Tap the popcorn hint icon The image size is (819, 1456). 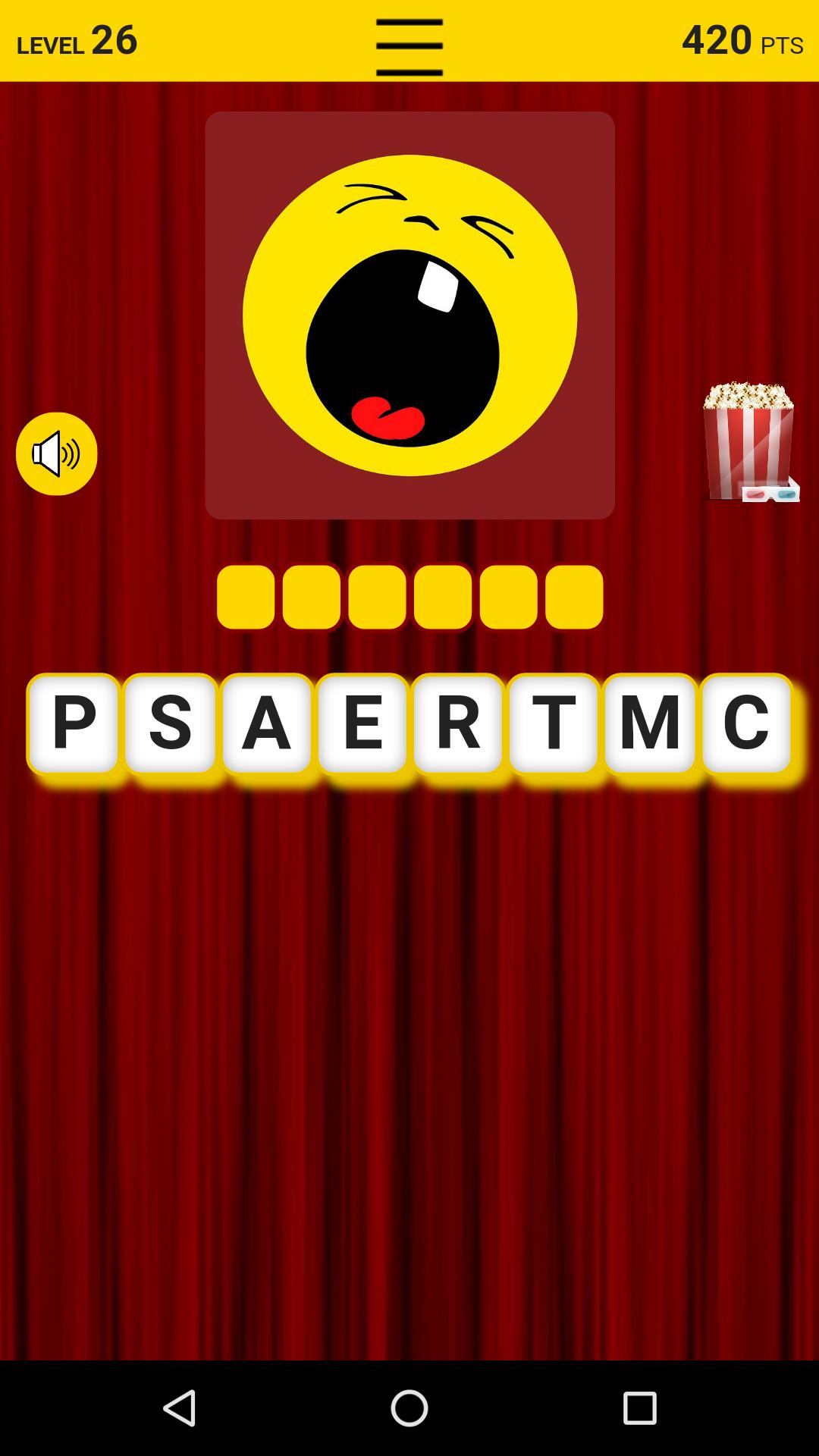click(x=749, y=441)
